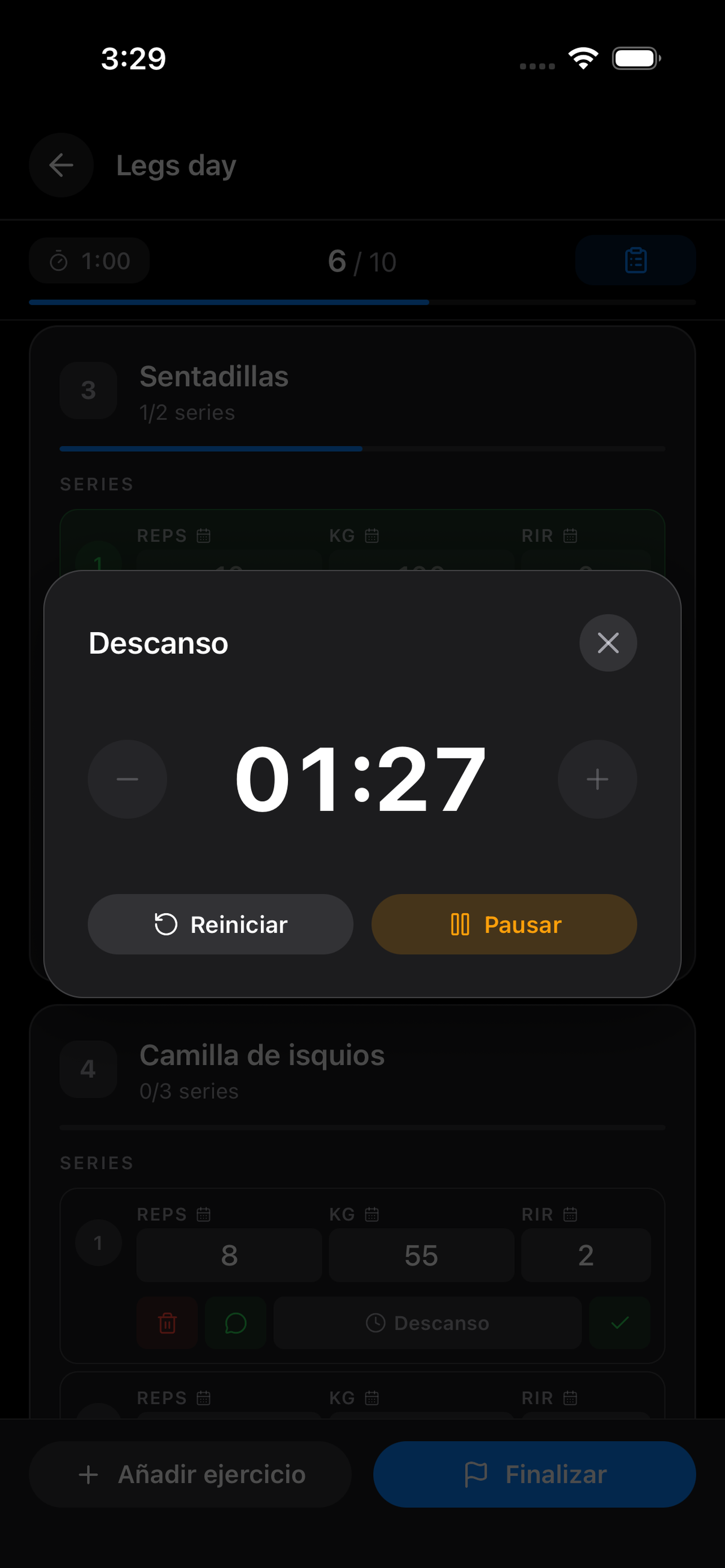Close the Descanso timer dialog
The width and height of the screenshot is (725, 1568).
[608, 643]
